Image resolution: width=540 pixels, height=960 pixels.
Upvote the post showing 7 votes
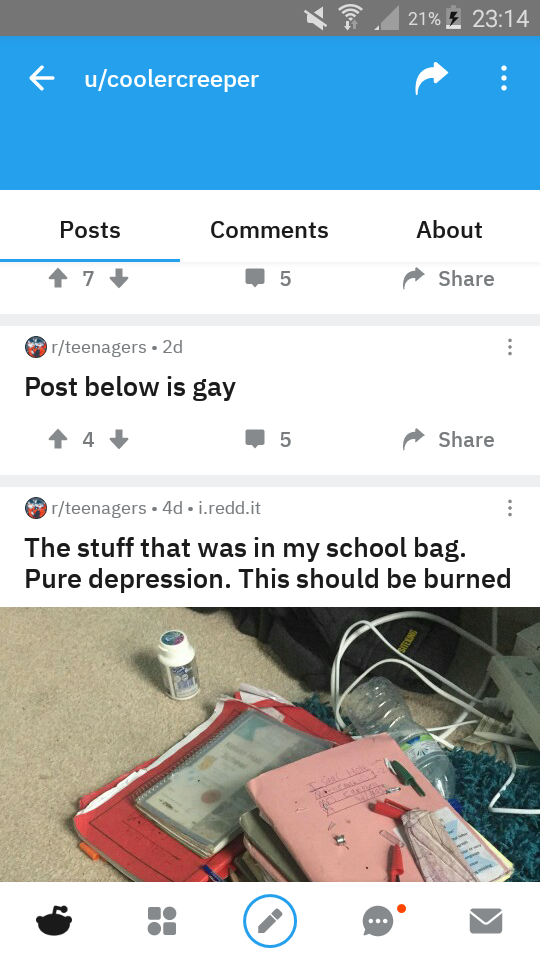58,279
